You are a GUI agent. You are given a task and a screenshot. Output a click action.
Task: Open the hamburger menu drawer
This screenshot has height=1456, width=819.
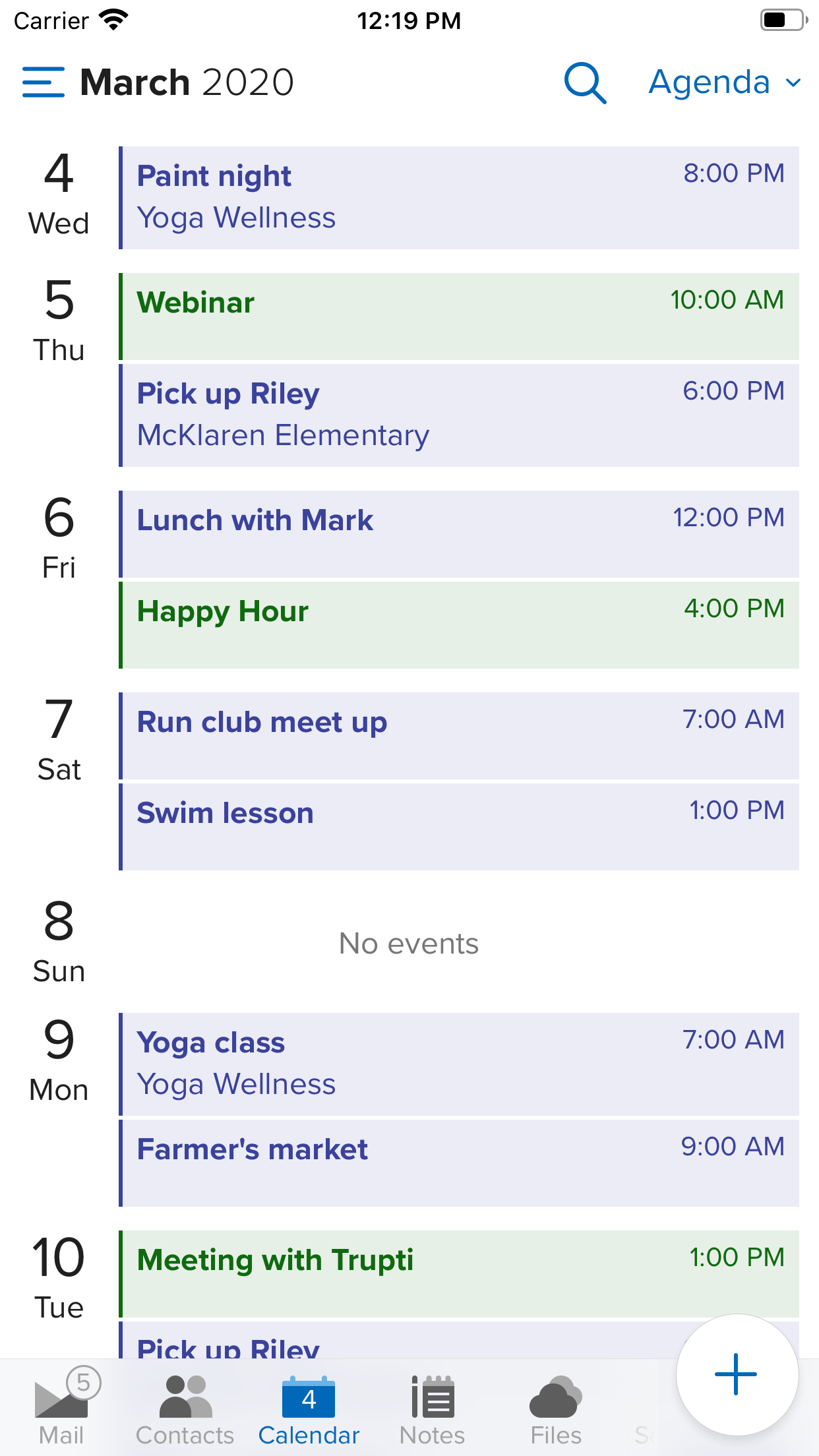click(x=44, y=82)
